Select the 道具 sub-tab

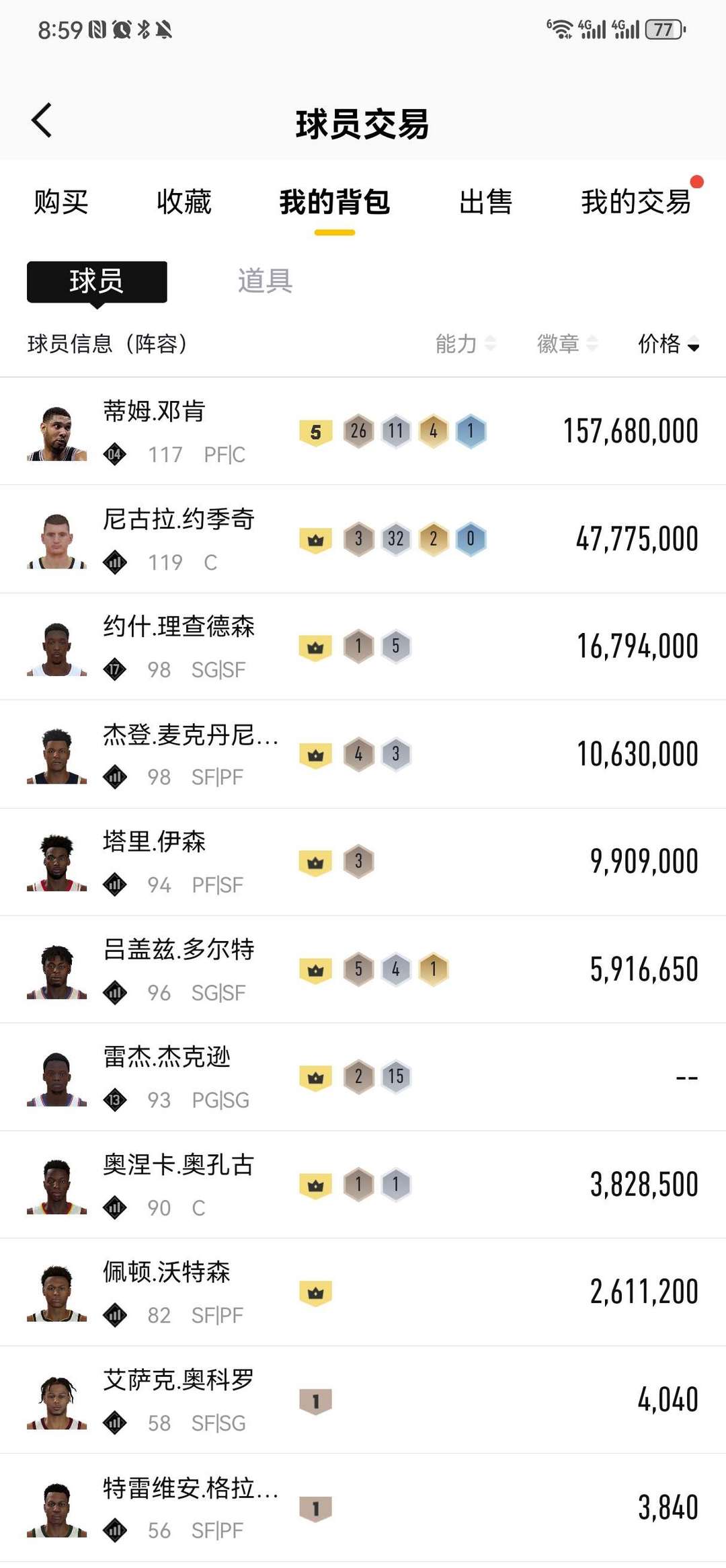click(265, 281)
